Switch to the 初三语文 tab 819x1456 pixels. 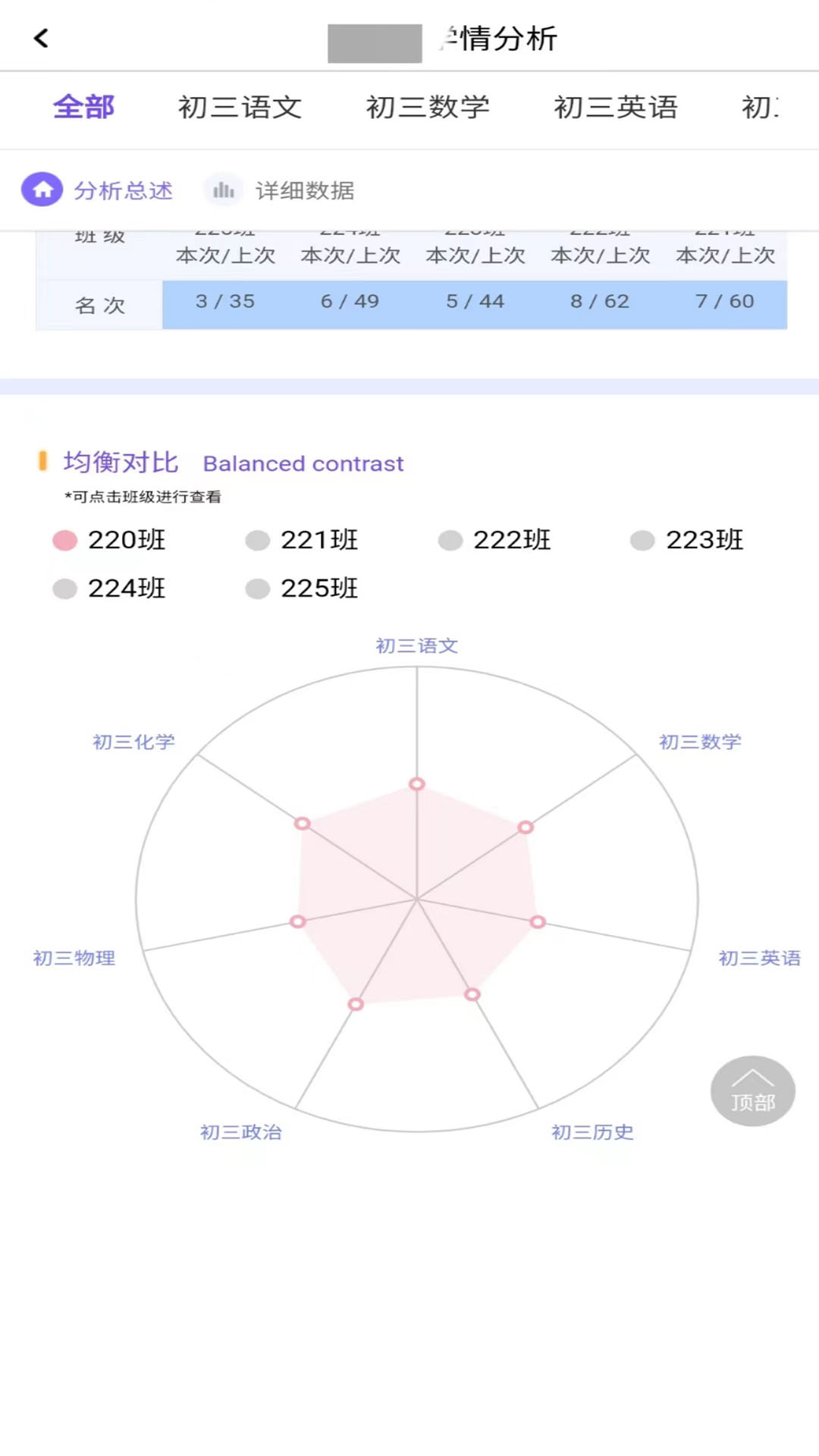[240, 107]
